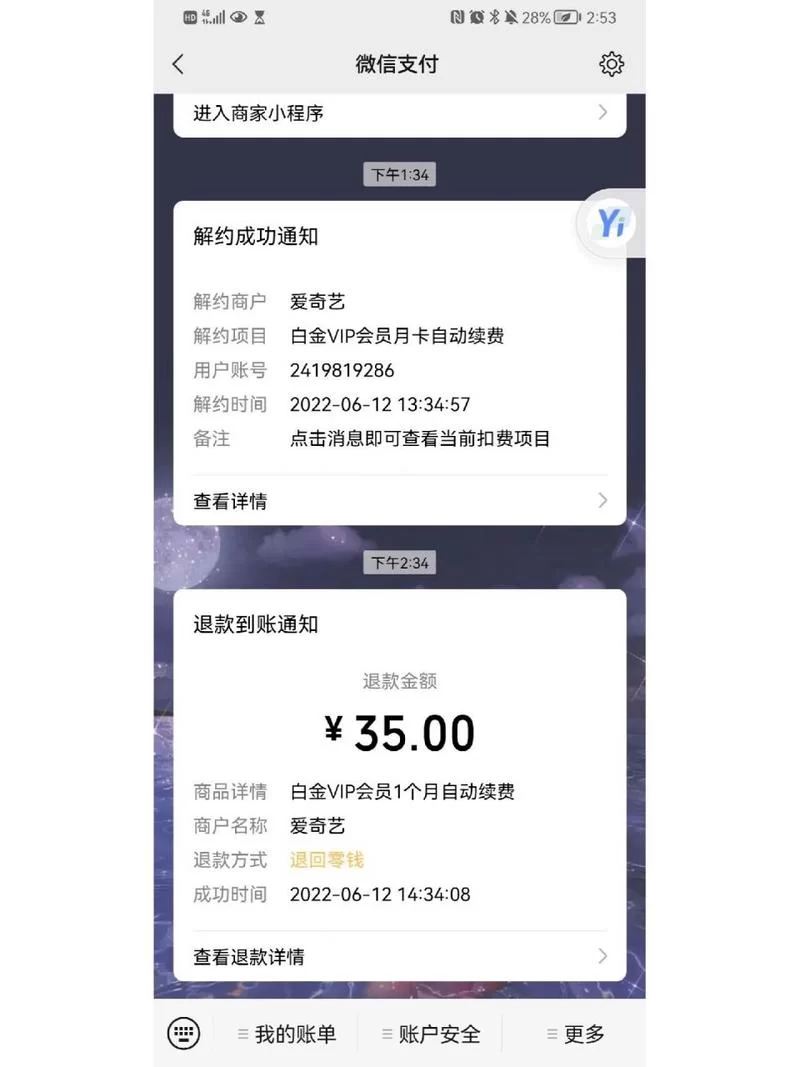Tap the back arrow to leave WeChat Pay
The width and height of the screenshot is (800, 1067).
coord(178,63)
